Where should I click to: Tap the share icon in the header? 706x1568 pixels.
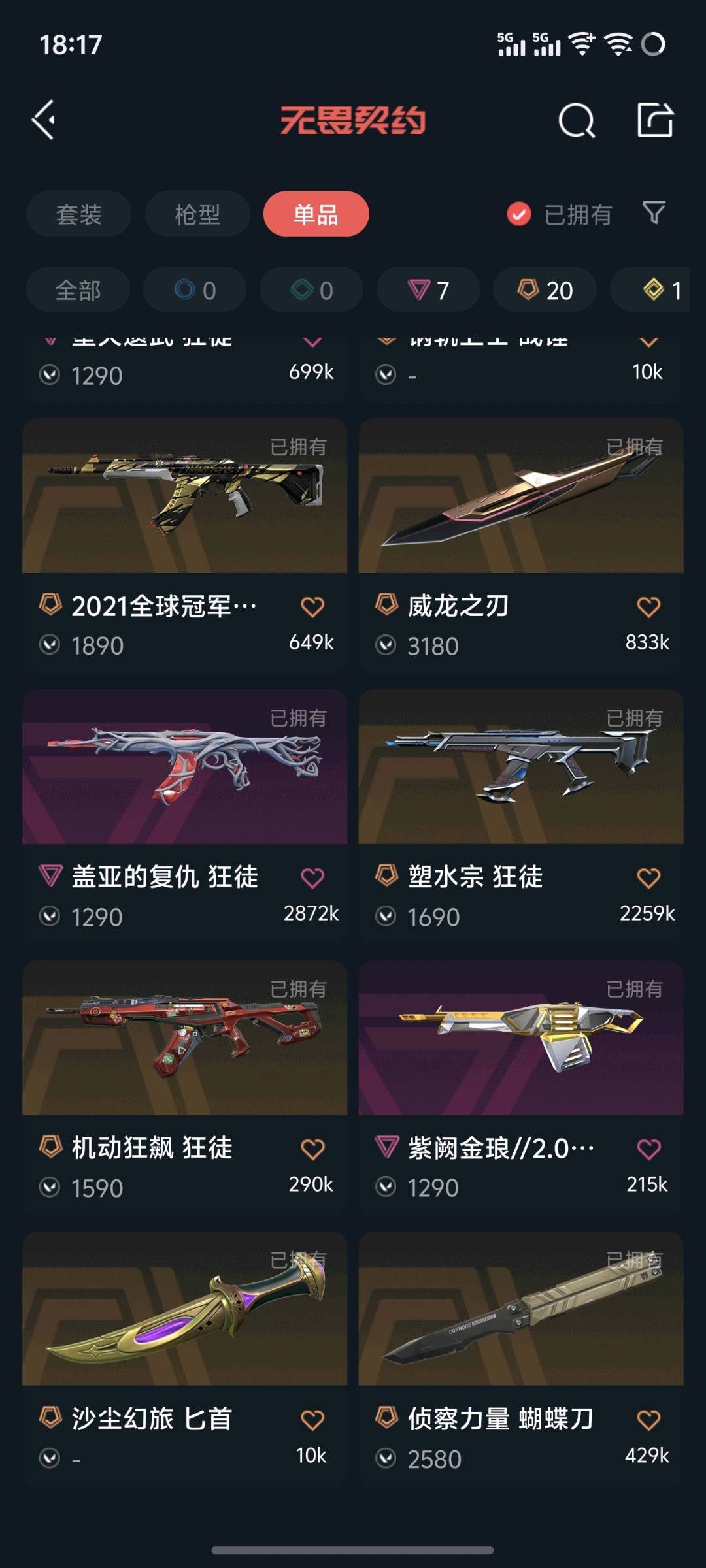[655, 120]
